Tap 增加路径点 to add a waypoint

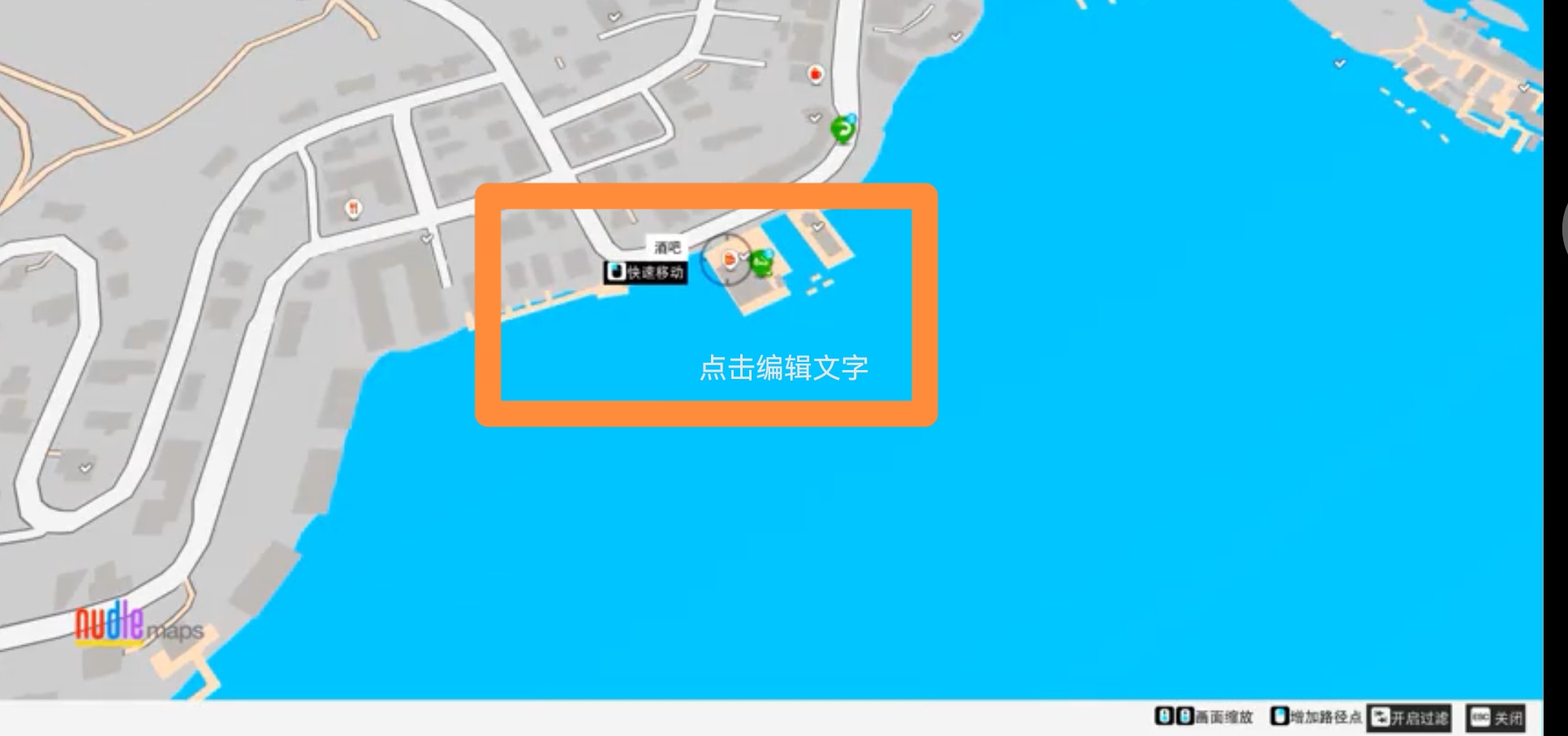[1316, 717]
